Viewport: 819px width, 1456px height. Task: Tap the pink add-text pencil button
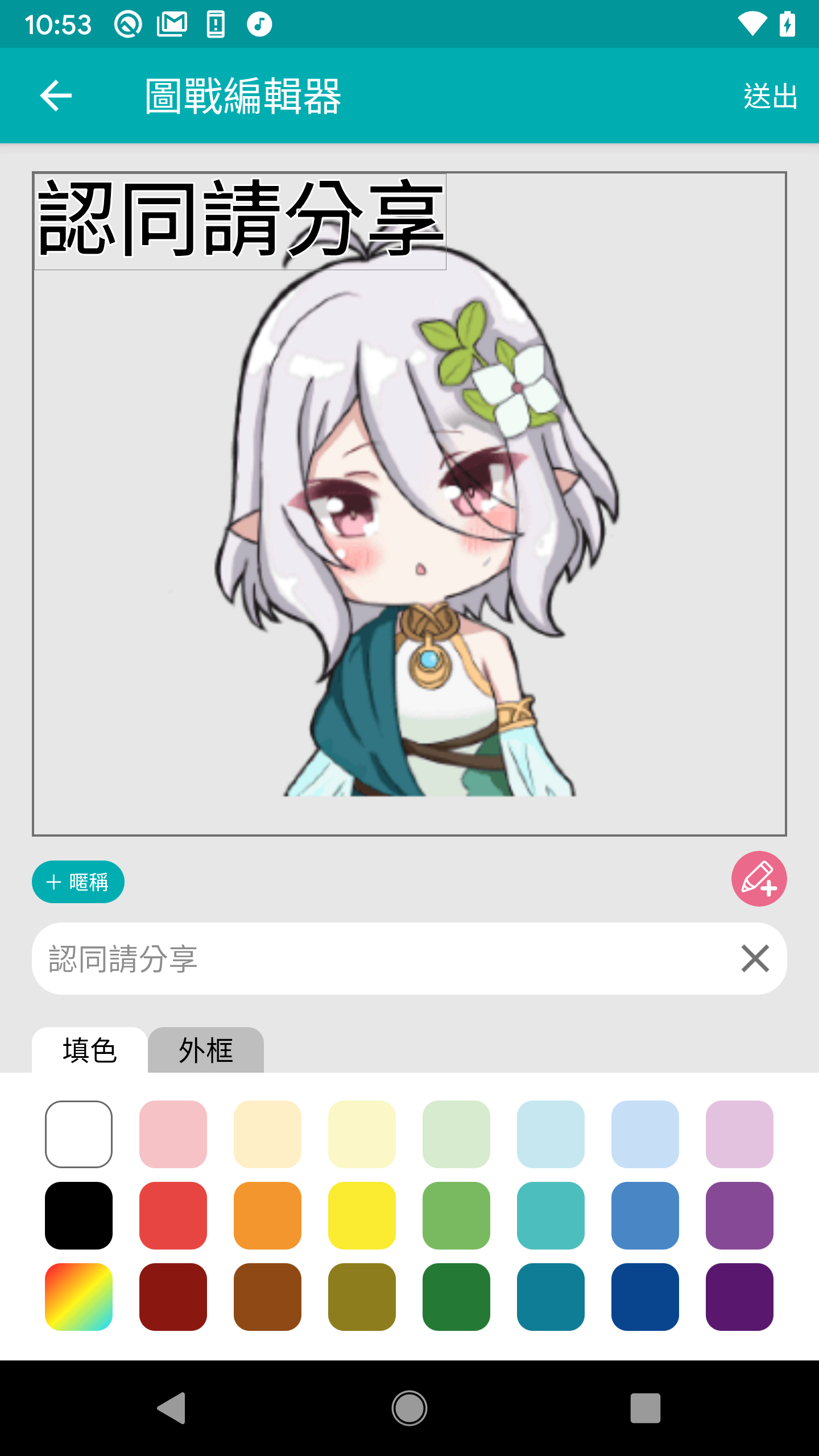click(759, 879)
